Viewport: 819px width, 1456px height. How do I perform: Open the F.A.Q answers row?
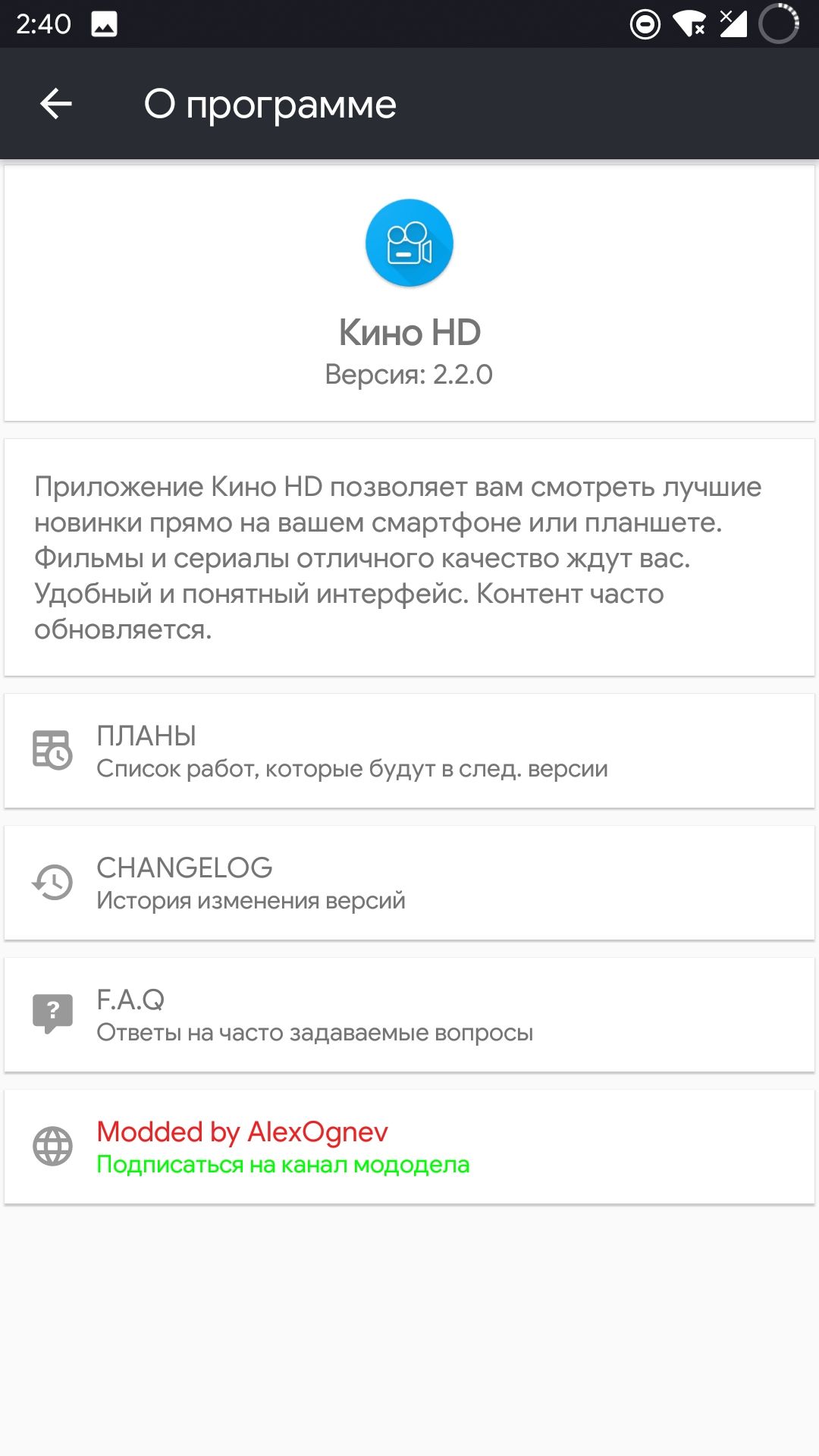409,1015
